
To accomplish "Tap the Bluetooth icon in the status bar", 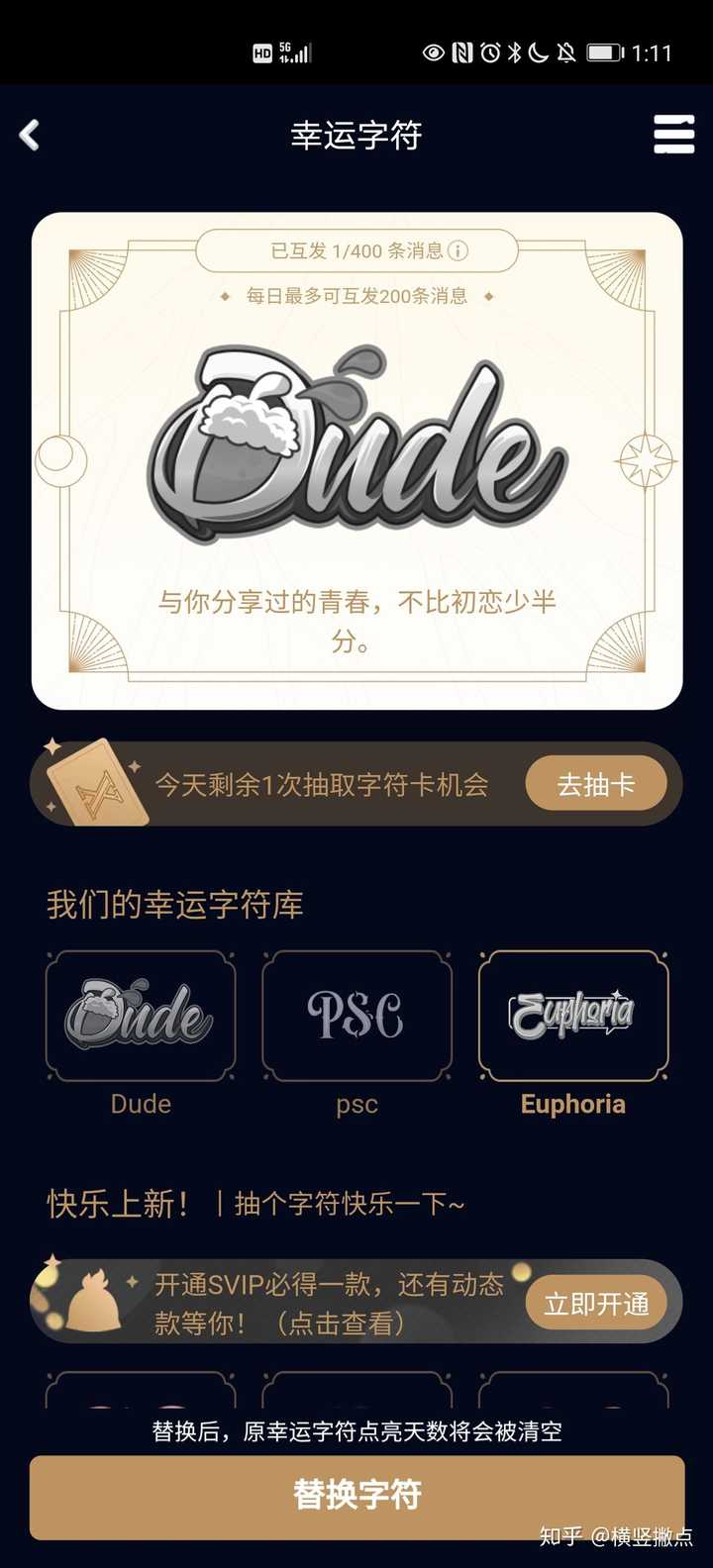I will point(517,51).
